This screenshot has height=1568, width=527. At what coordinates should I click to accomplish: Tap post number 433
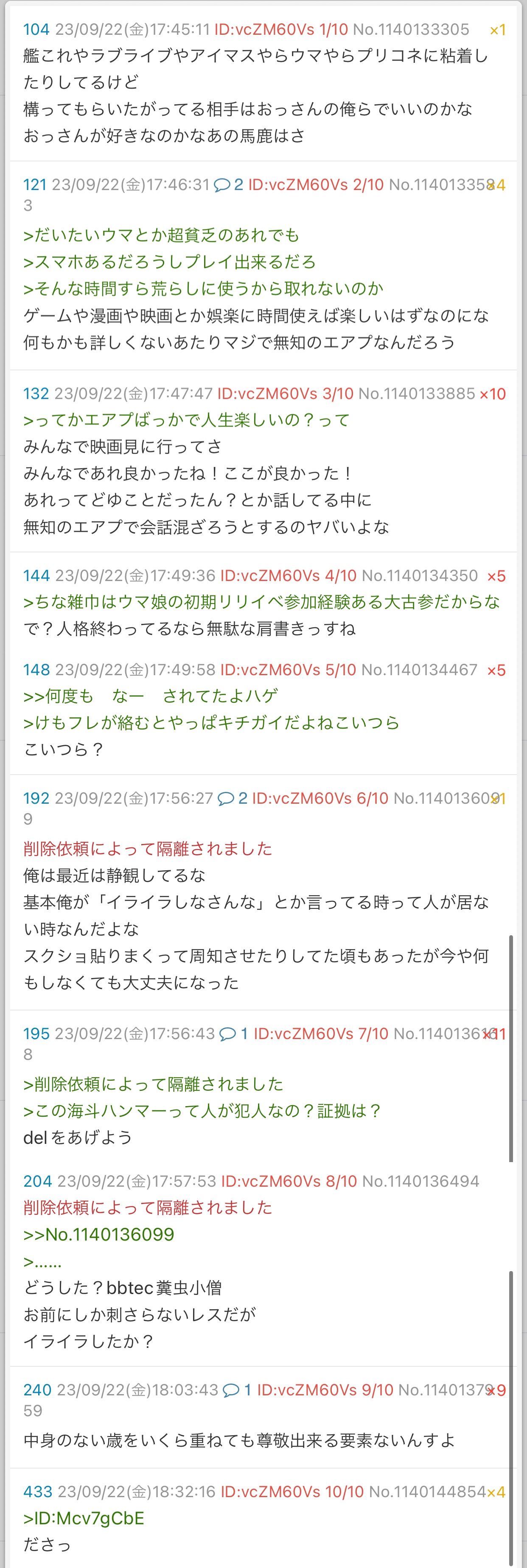coord(37,1492)
